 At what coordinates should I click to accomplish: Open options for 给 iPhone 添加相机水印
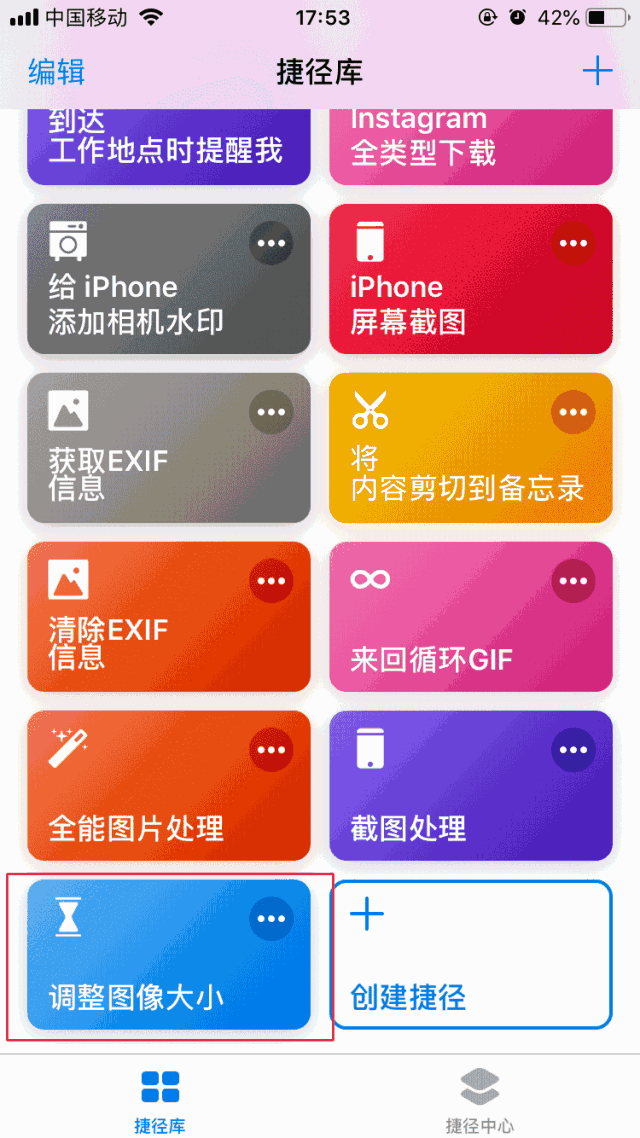271,243
